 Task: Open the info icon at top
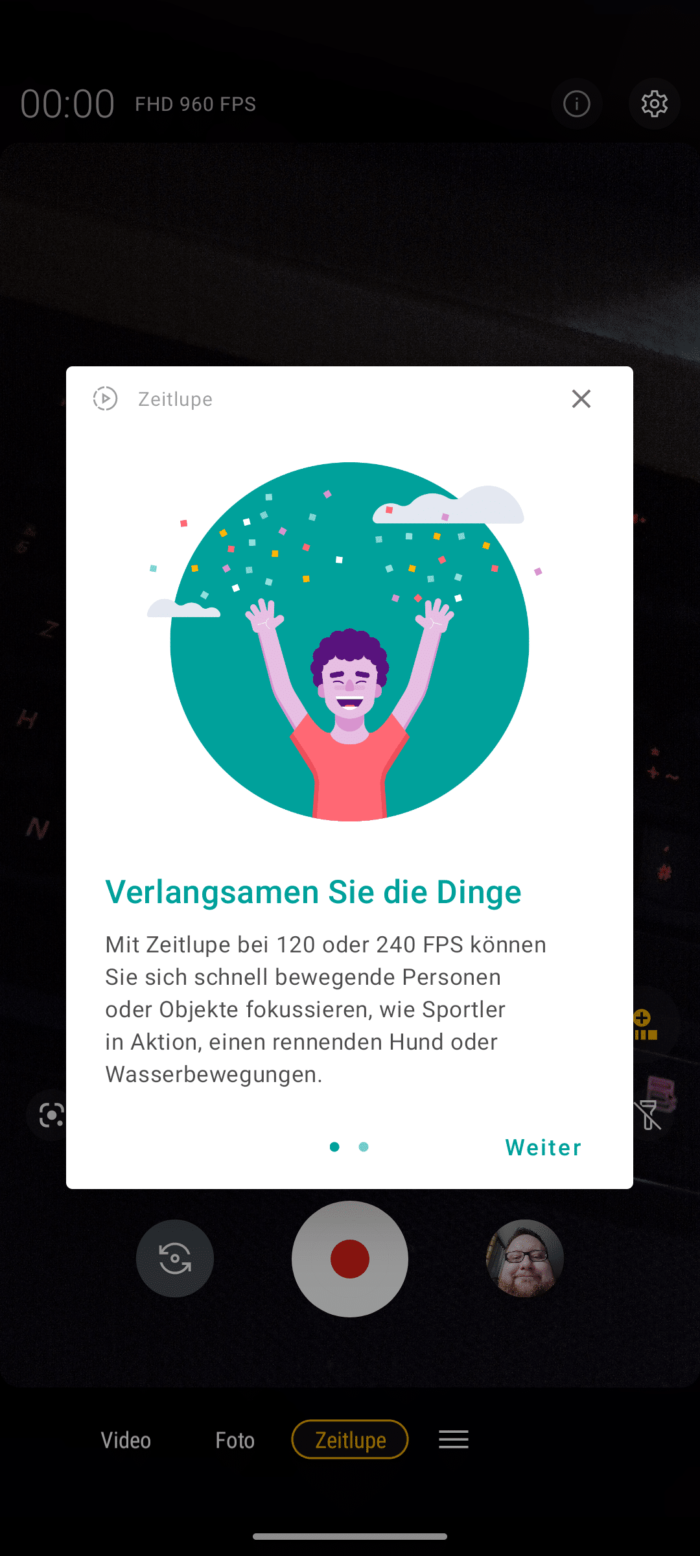click(577, 103)
